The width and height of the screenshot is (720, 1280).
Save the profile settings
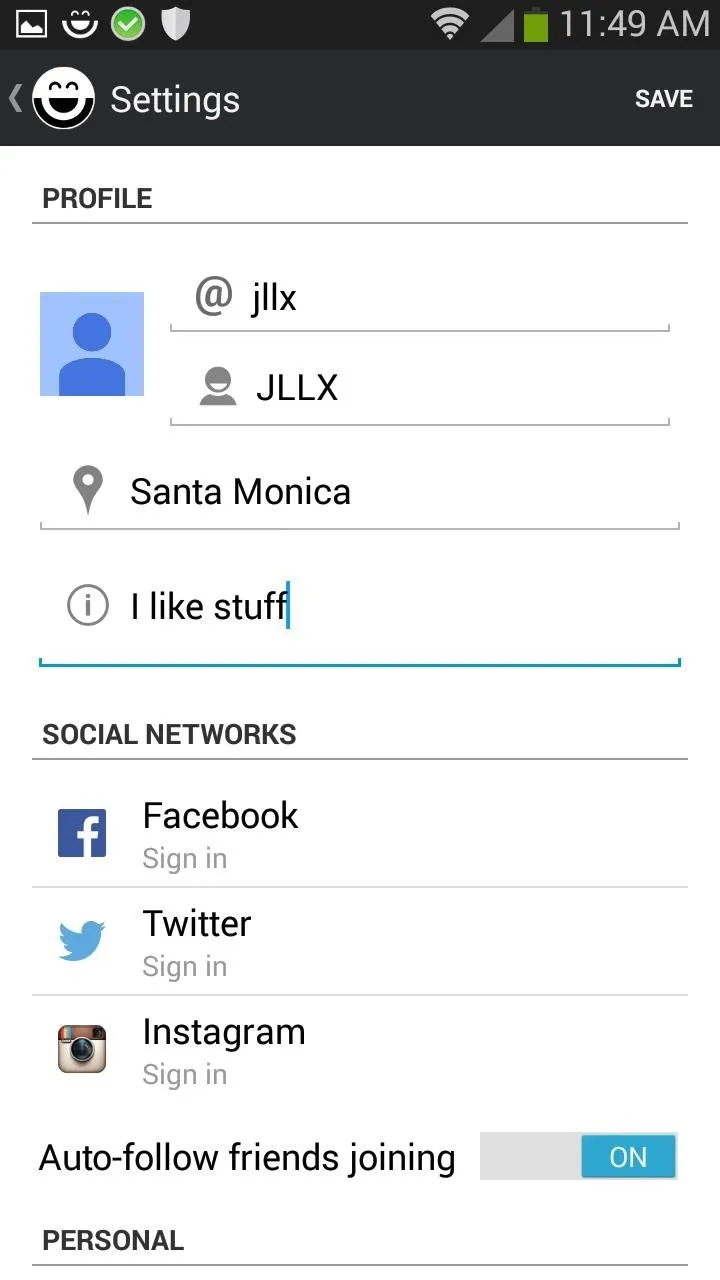click(x=664, y=99)
